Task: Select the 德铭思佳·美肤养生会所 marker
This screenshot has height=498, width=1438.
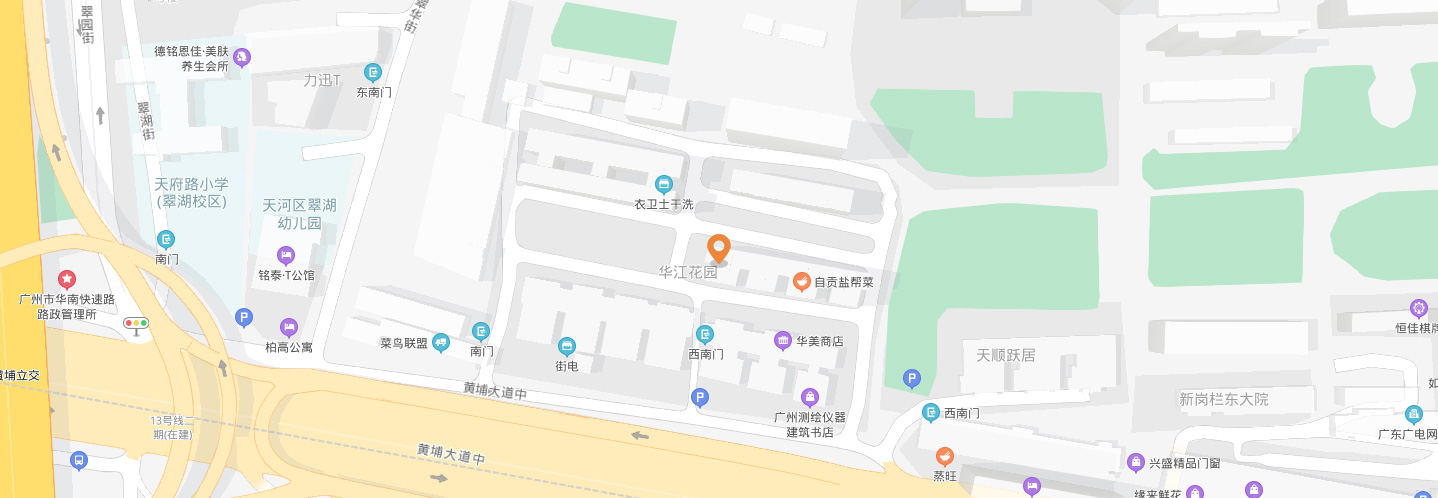Action: click(242, 58)
